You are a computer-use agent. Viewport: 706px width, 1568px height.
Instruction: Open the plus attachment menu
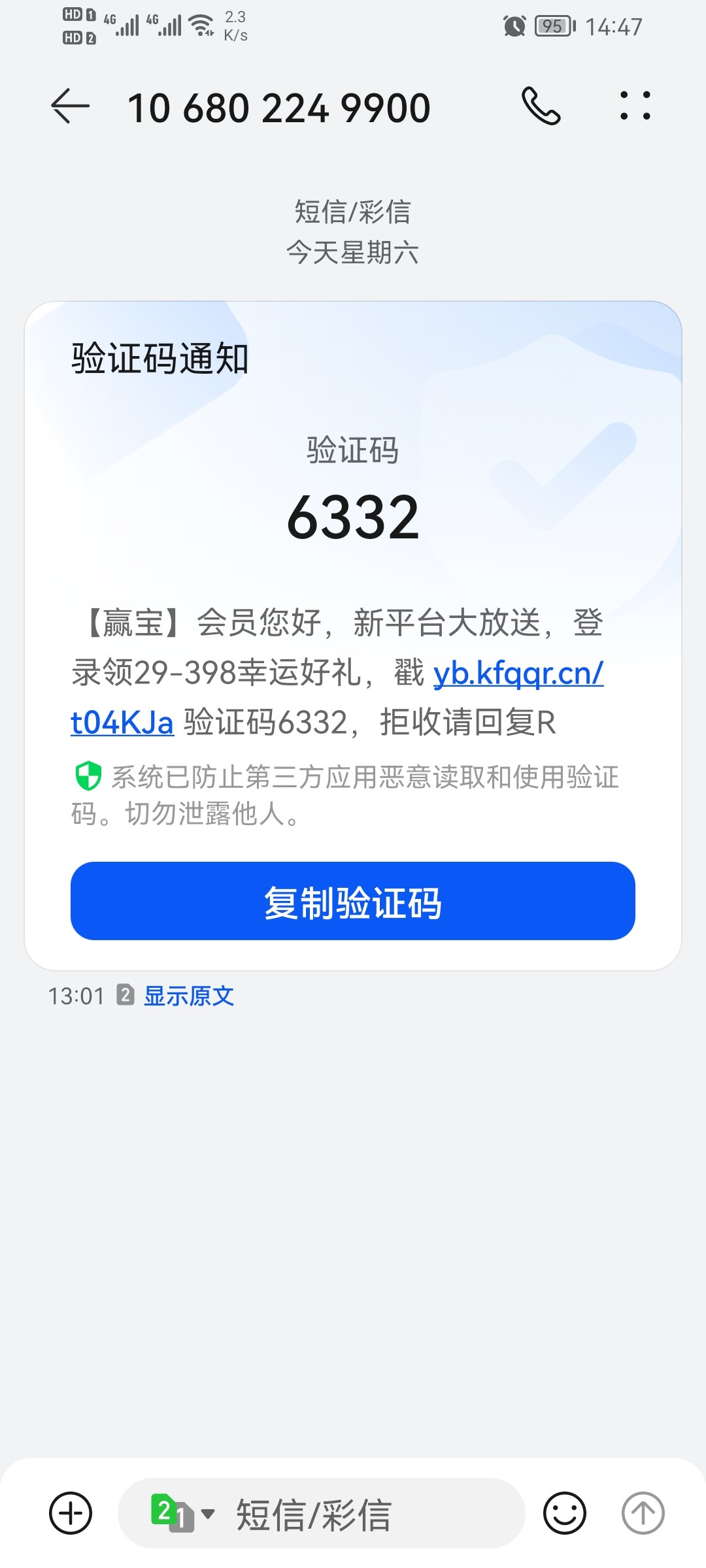(x=71, y=1513)
